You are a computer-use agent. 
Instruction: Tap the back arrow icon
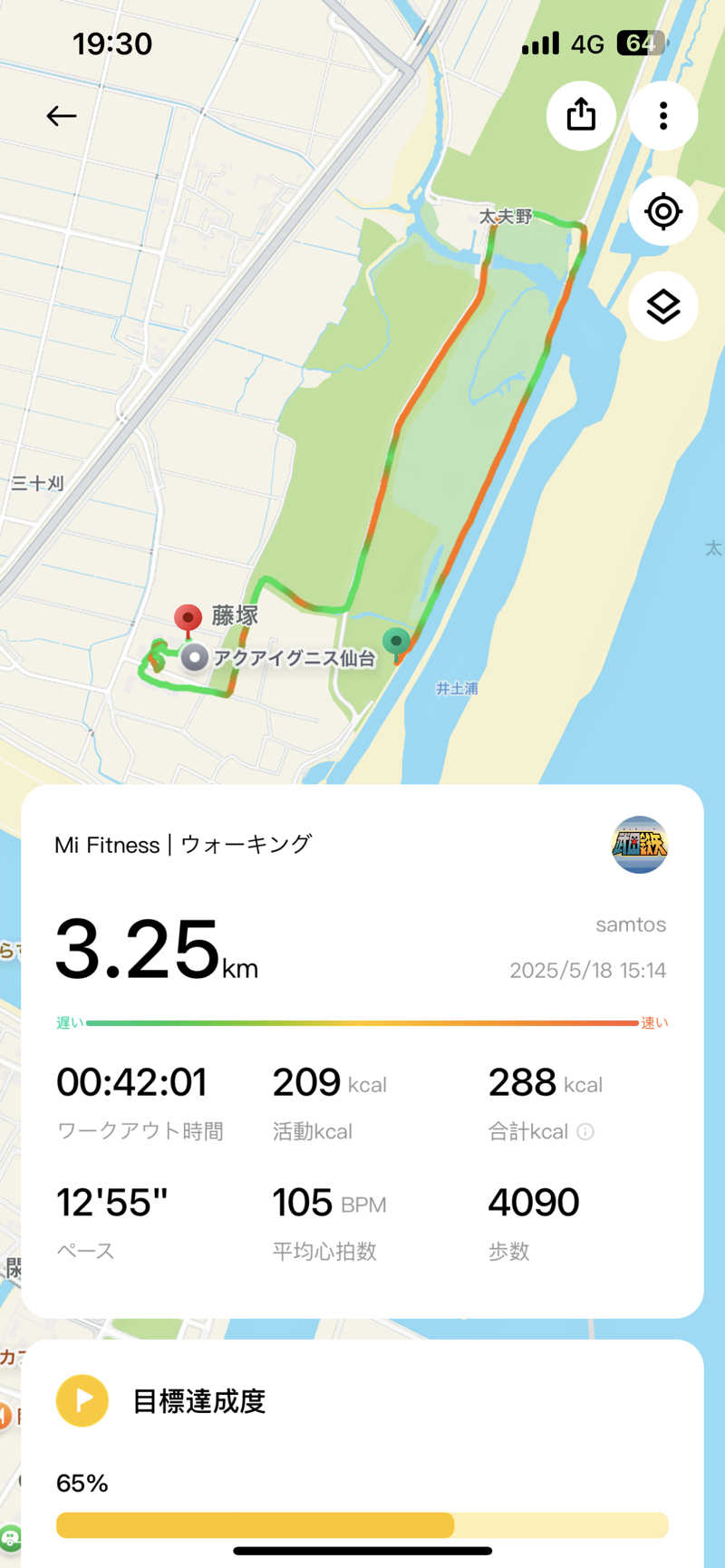(x=60, y=116)
